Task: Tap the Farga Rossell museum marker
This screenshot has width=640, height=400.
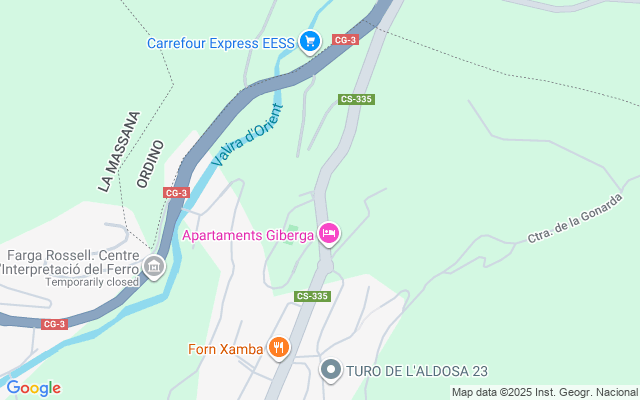Action: [x=154, y=266]
